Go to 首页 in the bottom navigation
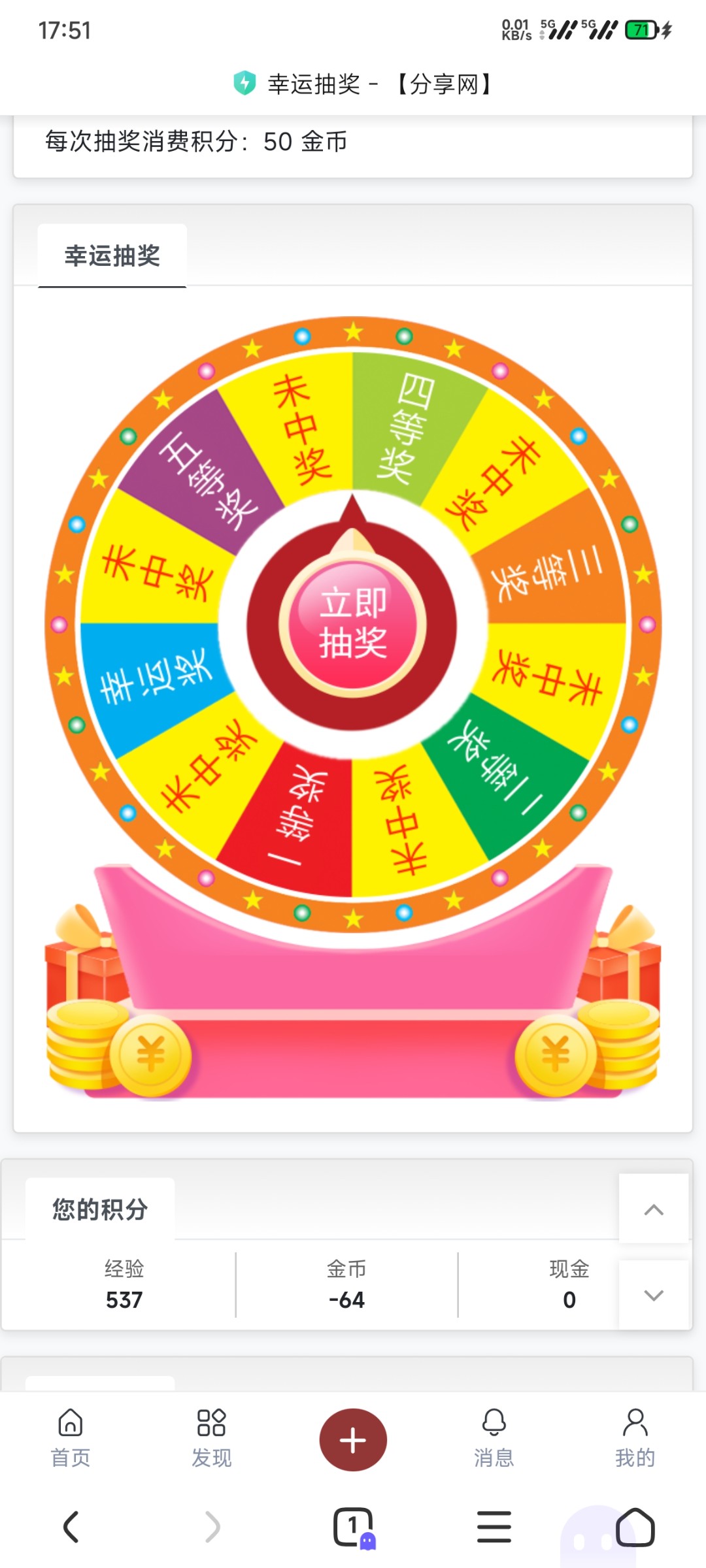The width and height of the screenshot is (706, 1568). pos(71,1437)
